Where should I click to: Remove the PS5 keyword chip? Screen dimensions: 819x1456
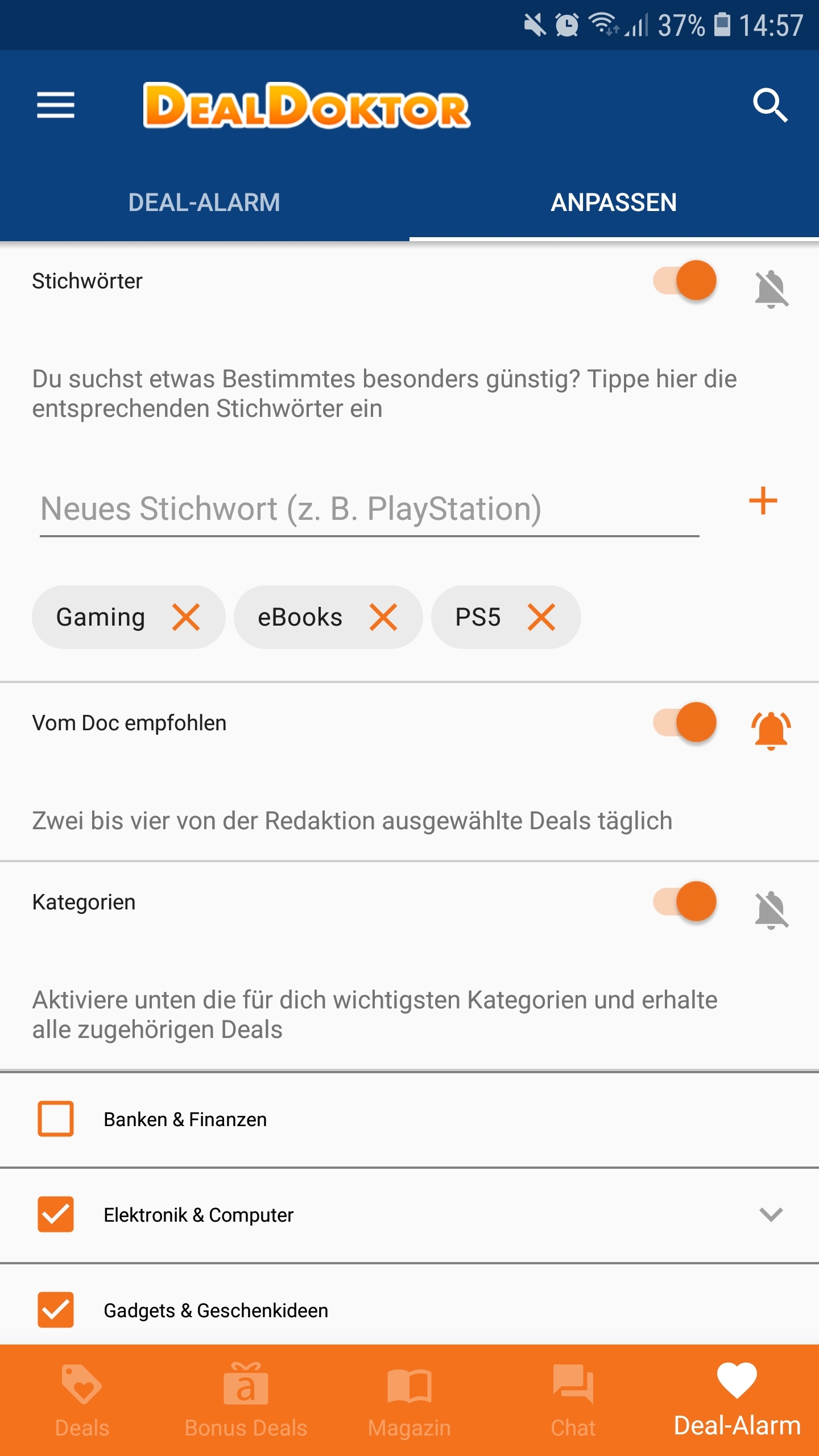(x=541, y=617)
